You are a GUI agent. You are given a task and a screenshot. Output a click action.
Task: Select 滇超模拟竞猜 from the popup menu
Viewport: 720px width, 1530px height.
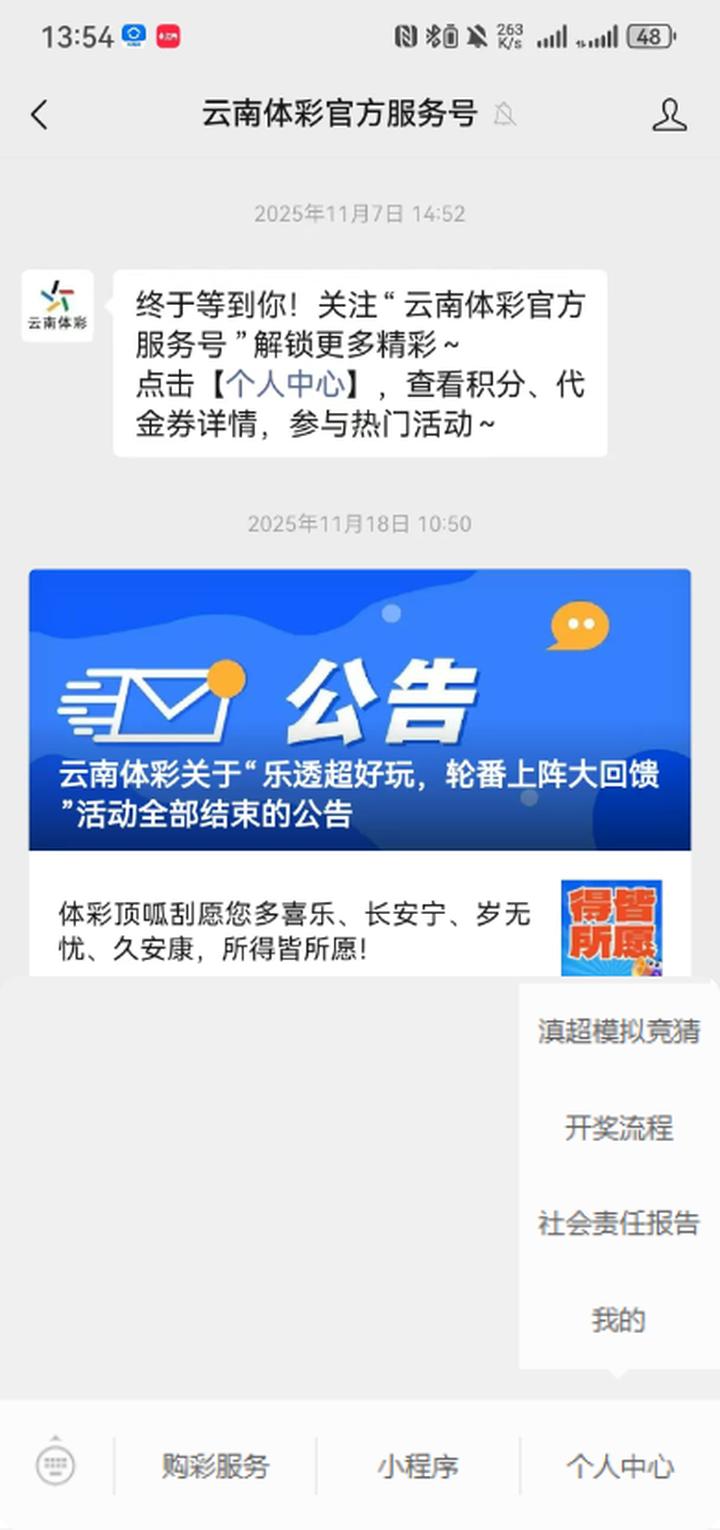[x=618, y=1032]
